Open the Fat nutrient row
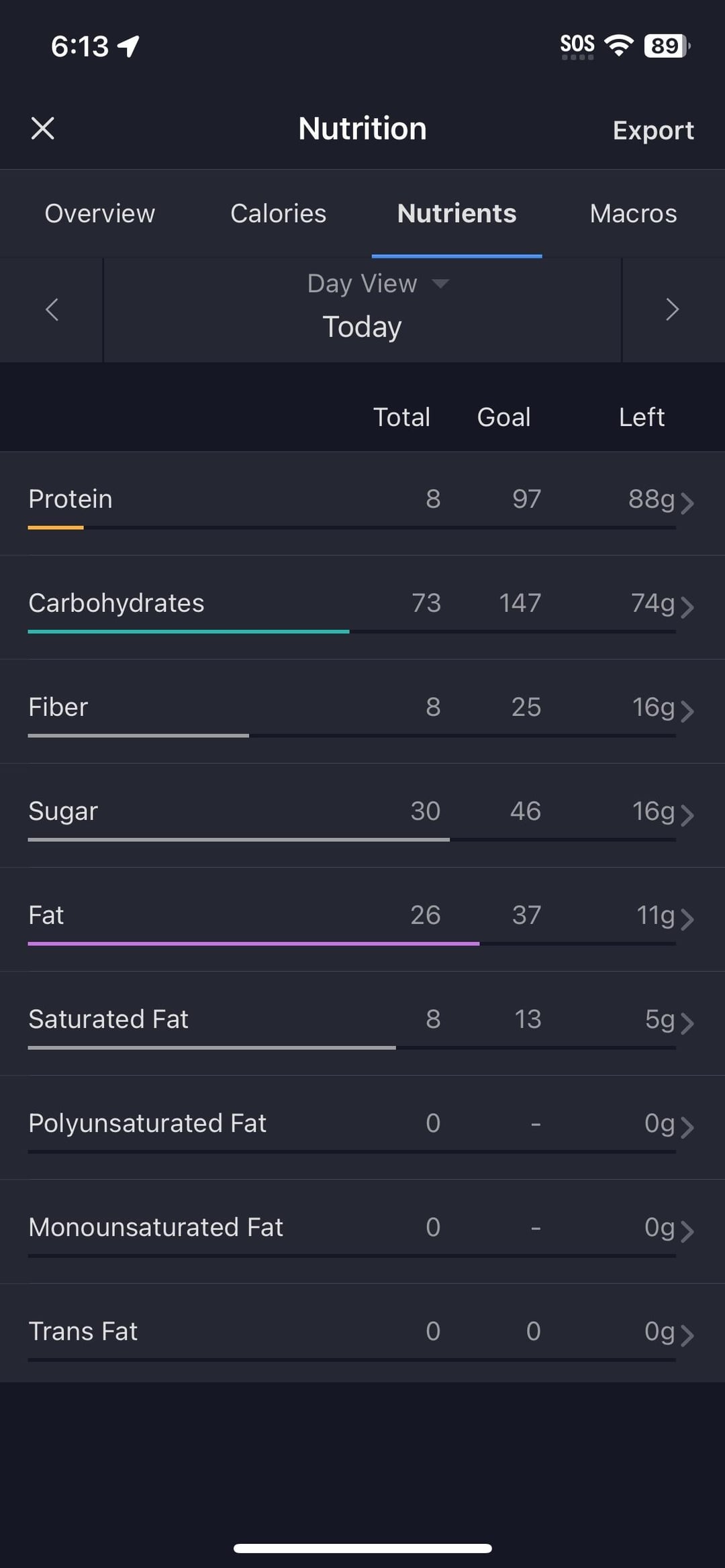 tap(362, 919)
